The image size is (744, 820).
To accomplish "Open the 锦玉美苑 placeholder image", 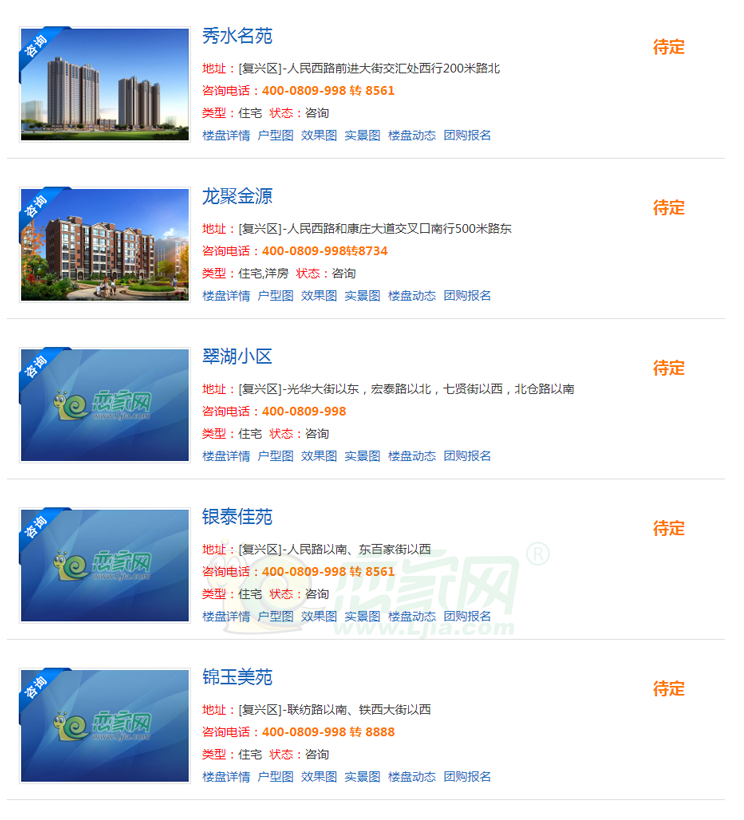I will point(105,726).
